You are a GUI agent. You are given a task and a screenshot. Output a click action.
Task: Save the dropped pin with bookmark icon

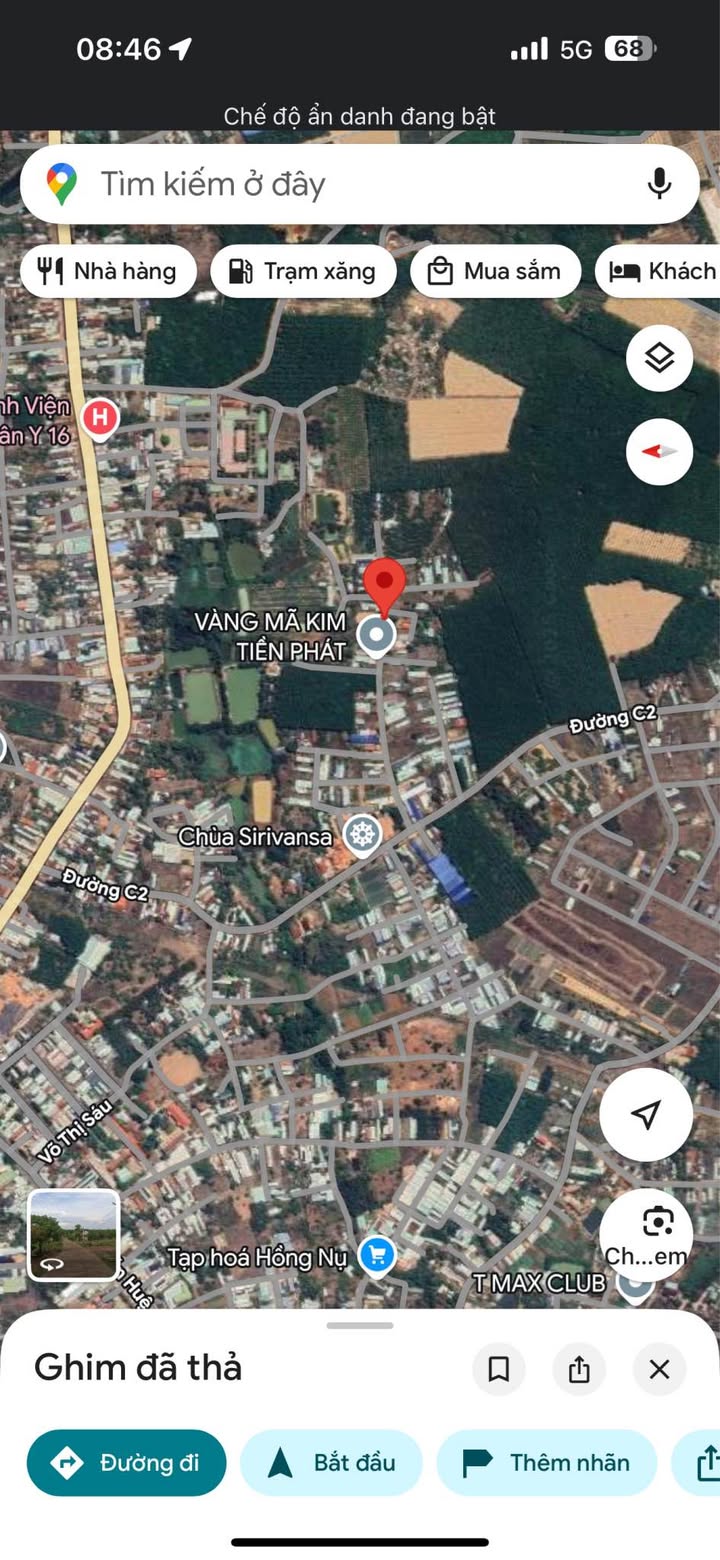498,1369
